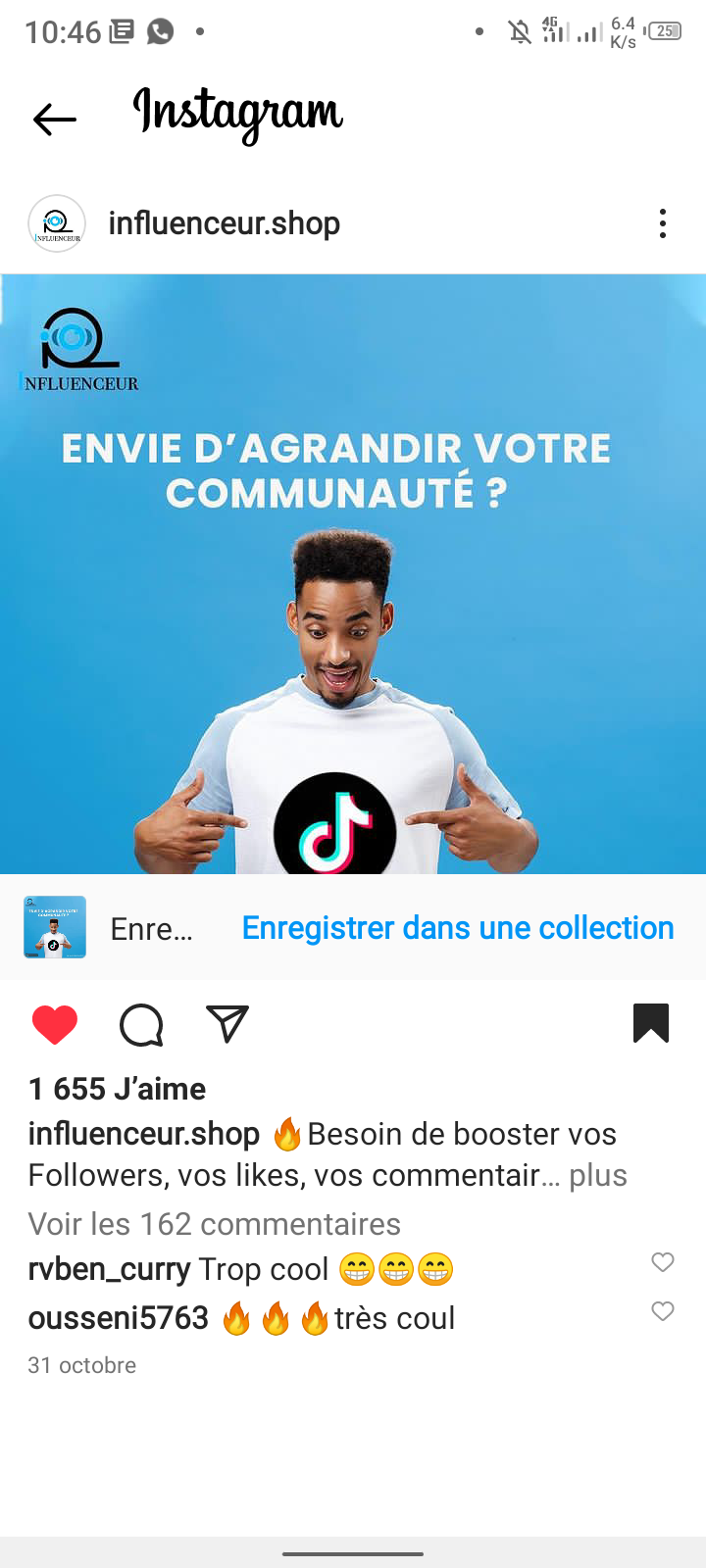Image resolution: width=706 pixels, height=1568 pixels.
Task: Open ousseni5763's profile
Action: pos(118,1318)
